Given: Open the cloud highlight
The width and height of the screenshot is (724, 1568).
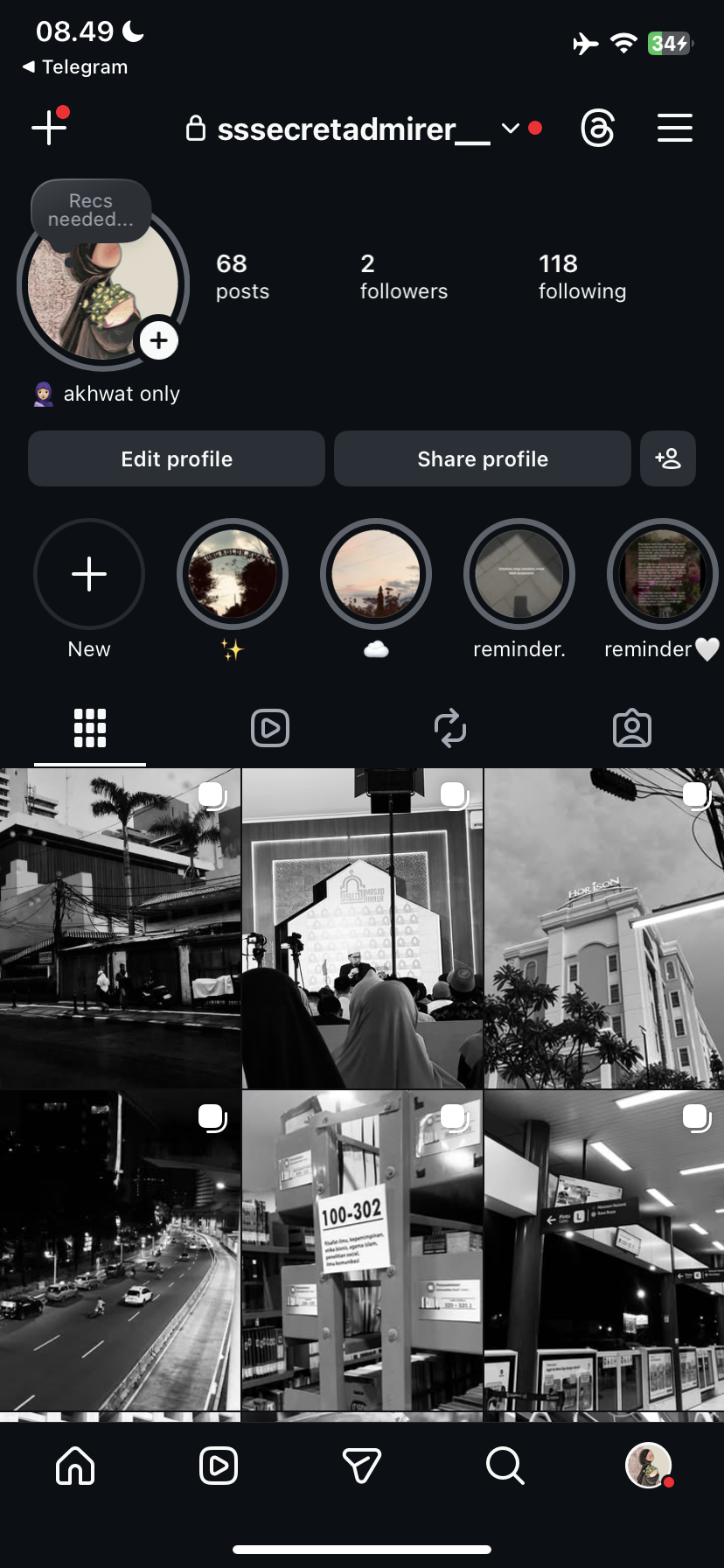Looking at the screenshot, I should point(376,575).
